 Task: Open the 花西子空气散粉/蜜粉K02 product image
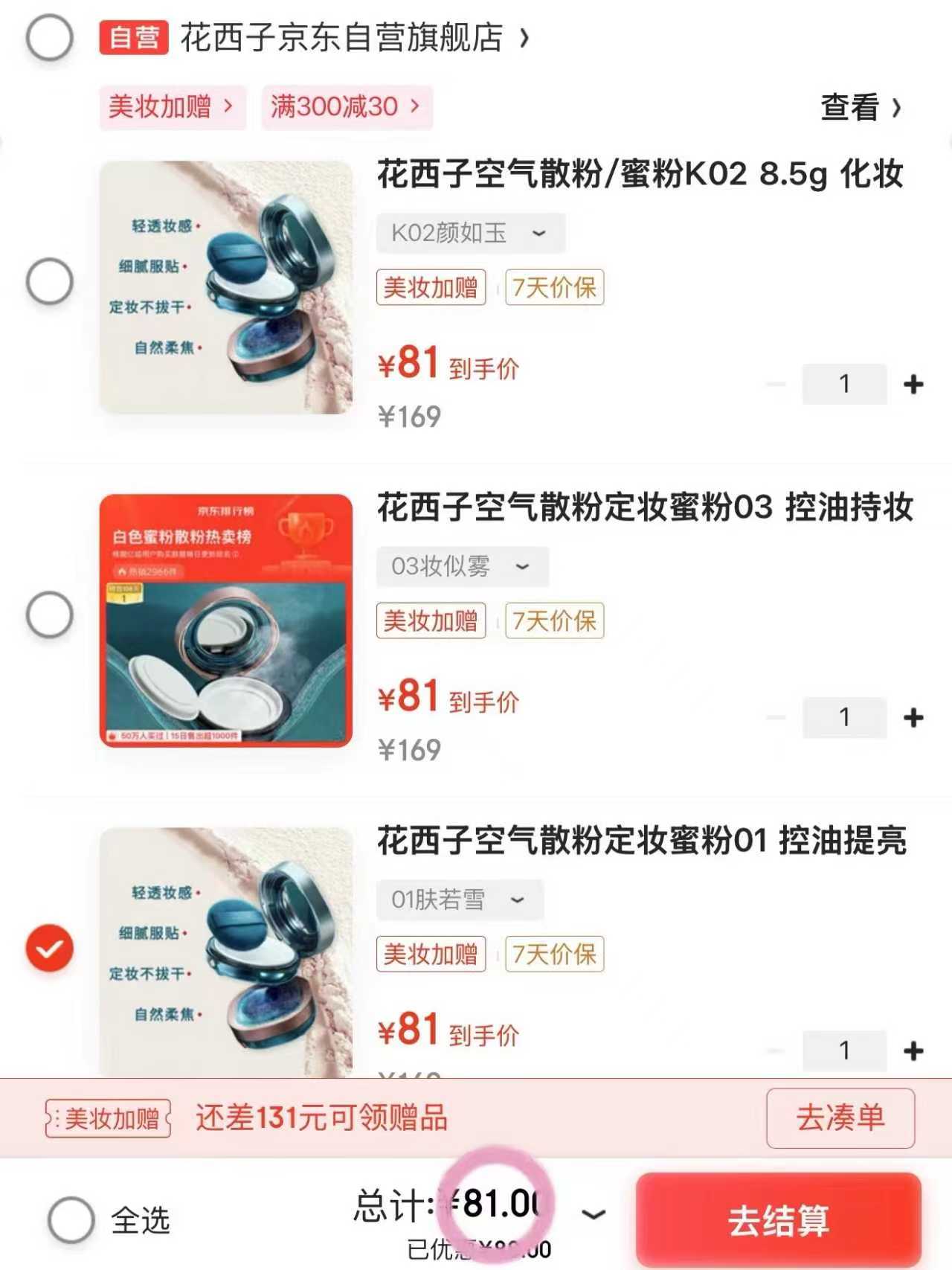pyautogui.click(x=226, y=286)
